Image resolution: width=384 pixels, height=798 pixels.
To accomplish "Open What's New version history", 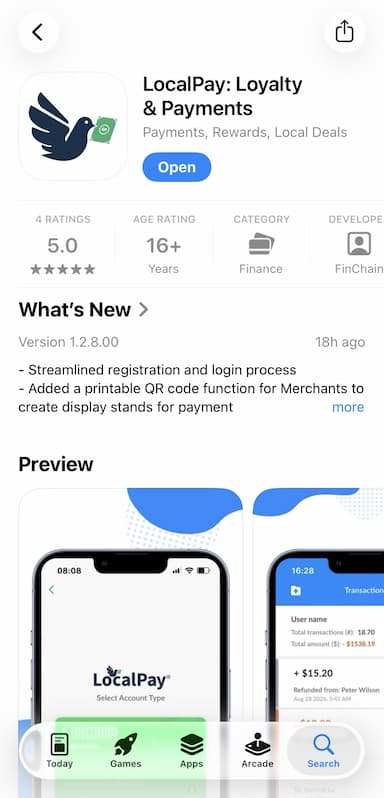I will pyautogui.click(x=83, y=309).
